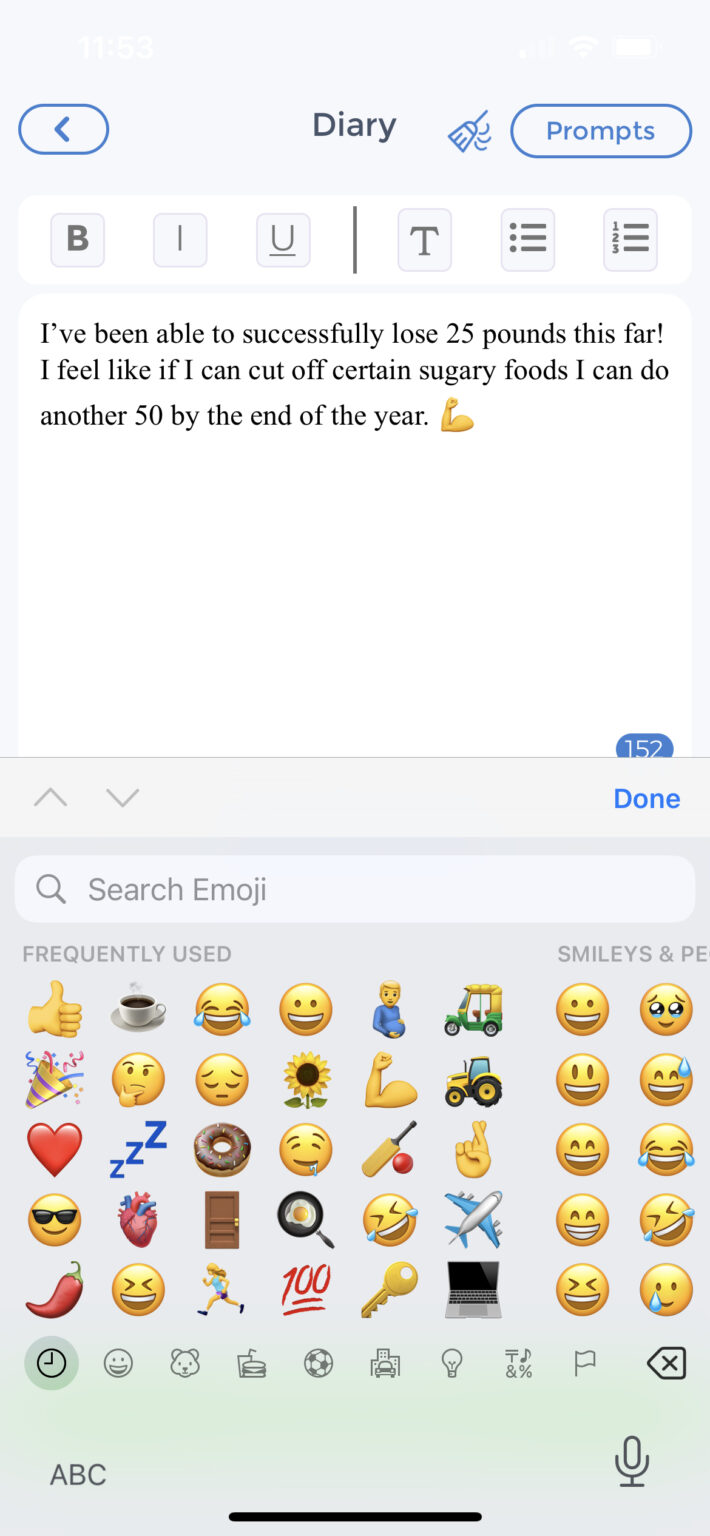Insert the thumbs up emoji
710x1536 pixels.
54,1010
